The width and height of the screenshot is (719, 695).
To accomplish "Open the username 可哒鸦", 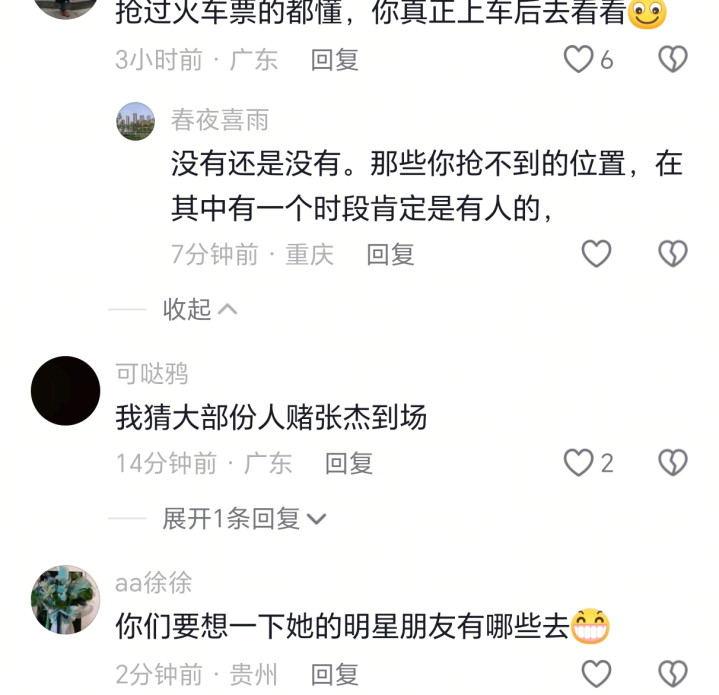I will (152, 374).
